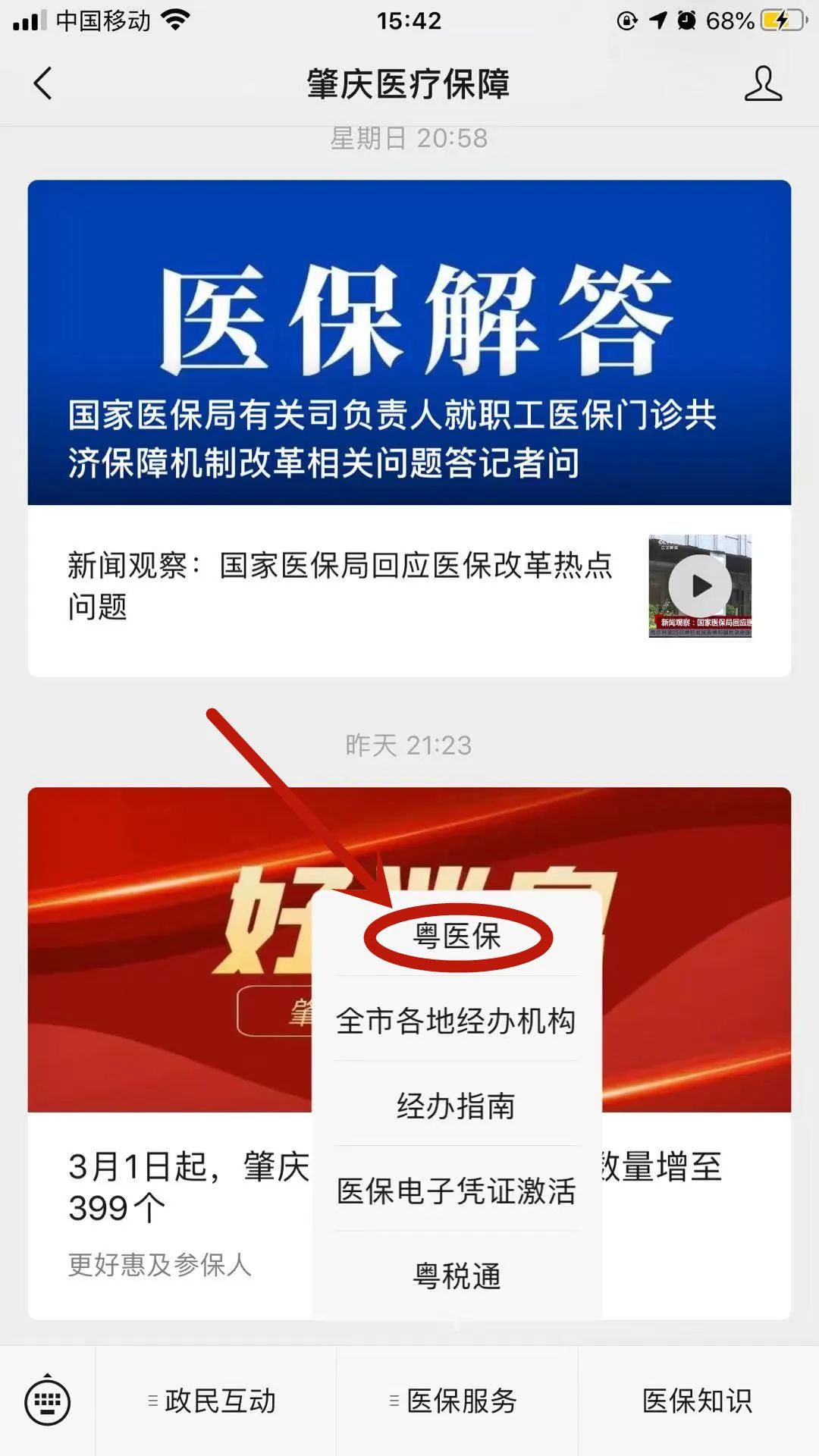Select 医保电子凭证激活 option
Viewport: 819px width, 1456px height.
(457, 1191)
